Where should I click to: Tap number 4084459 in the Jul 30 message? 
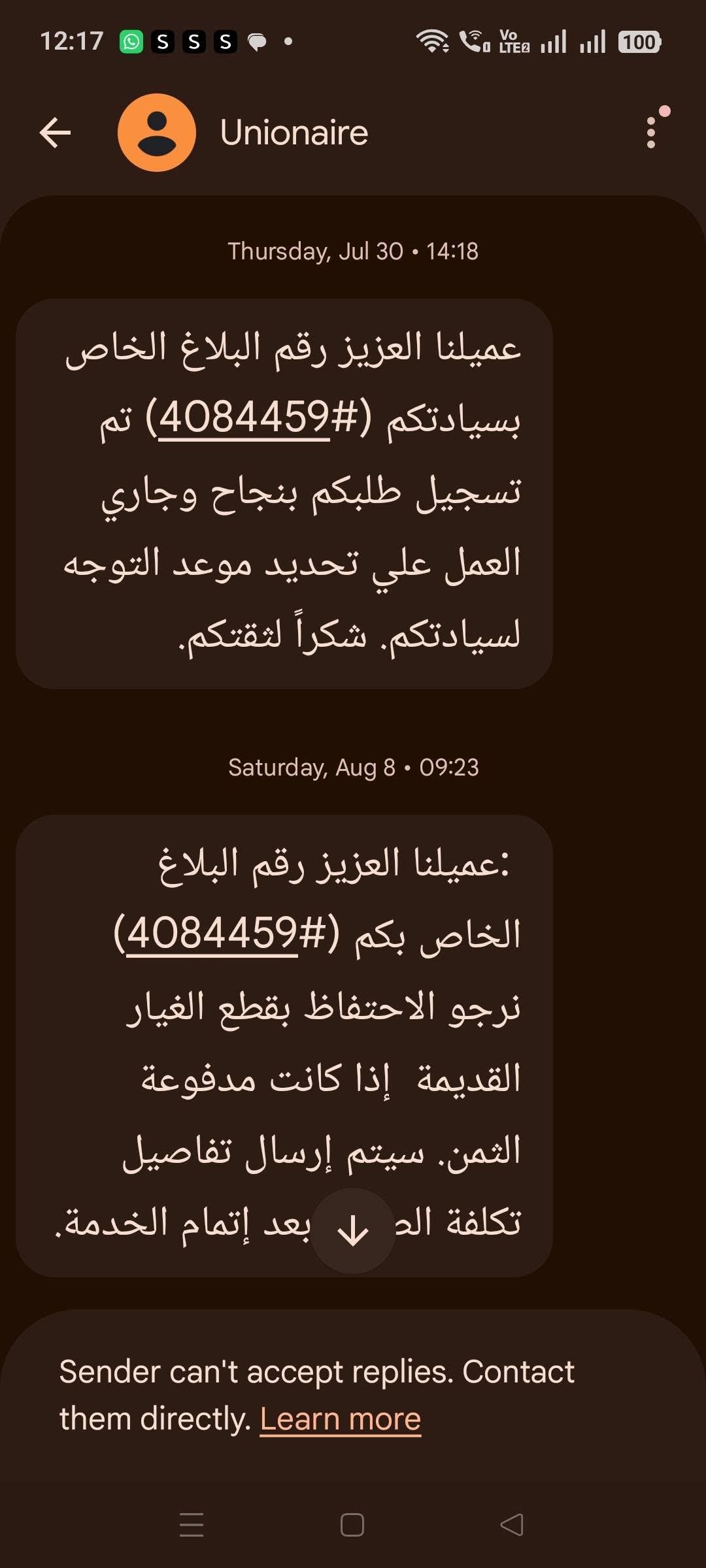point(244,417)
